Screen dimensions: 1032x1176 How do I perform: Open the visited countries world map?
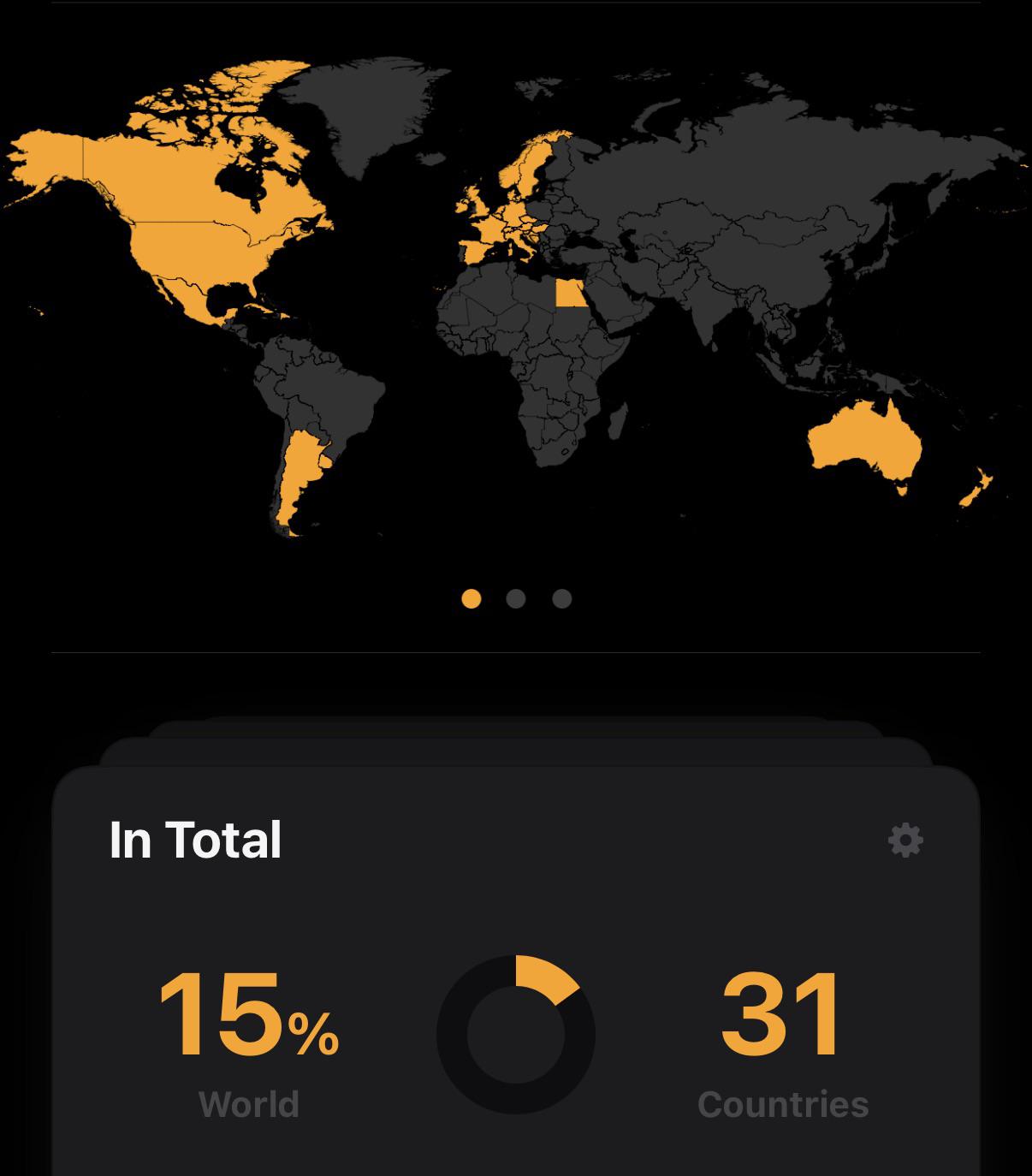pos(516,295)
